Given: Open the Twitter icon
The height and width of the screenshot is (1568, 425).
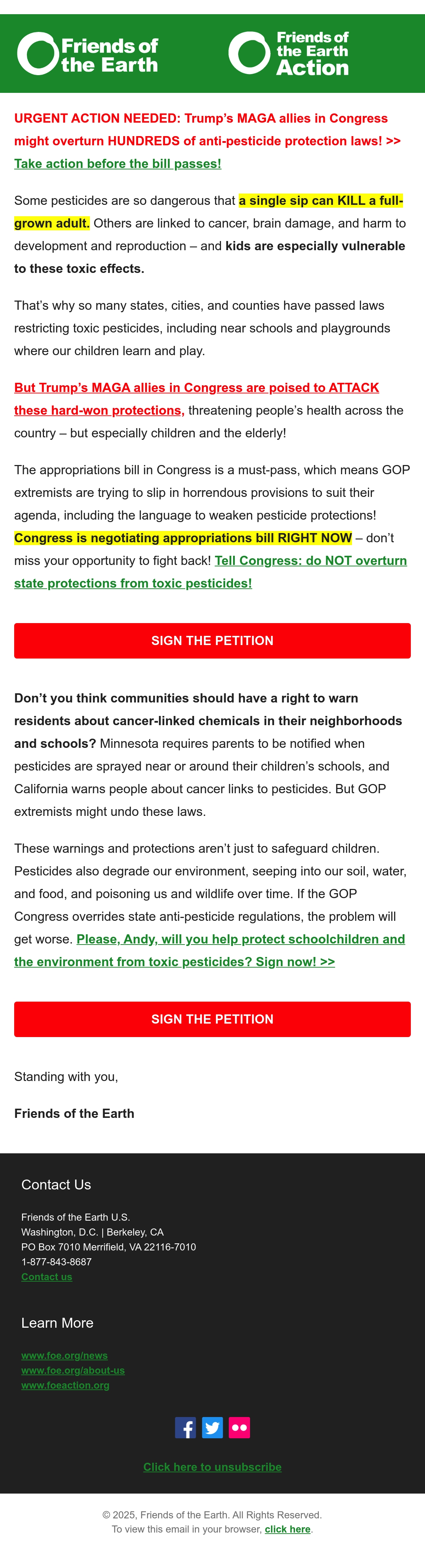Looking at the screenshot, I should tap(212, 1427).
